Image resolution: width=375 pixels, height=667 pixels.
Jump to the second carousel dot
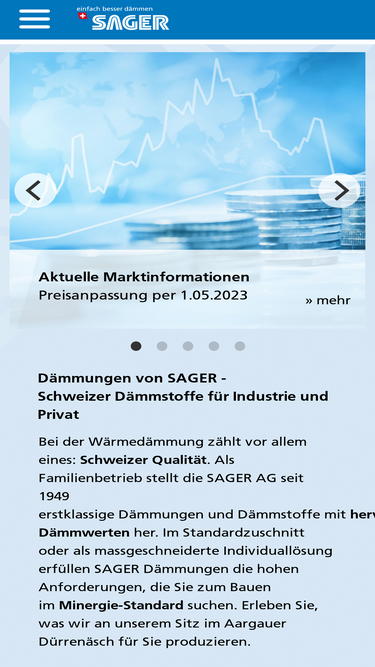[x=162, y=346]
